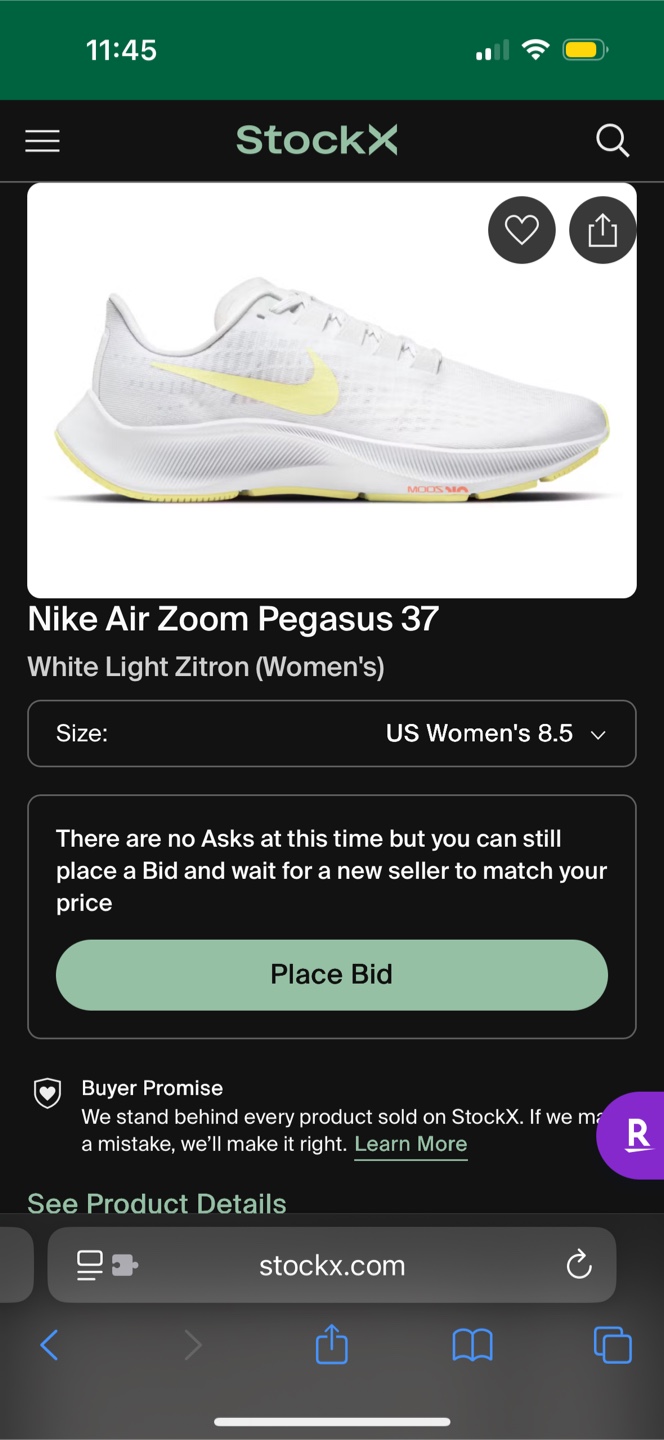Screen dimensions: 664x1440
Task: Share this product listing
Action: click(602, 231)
